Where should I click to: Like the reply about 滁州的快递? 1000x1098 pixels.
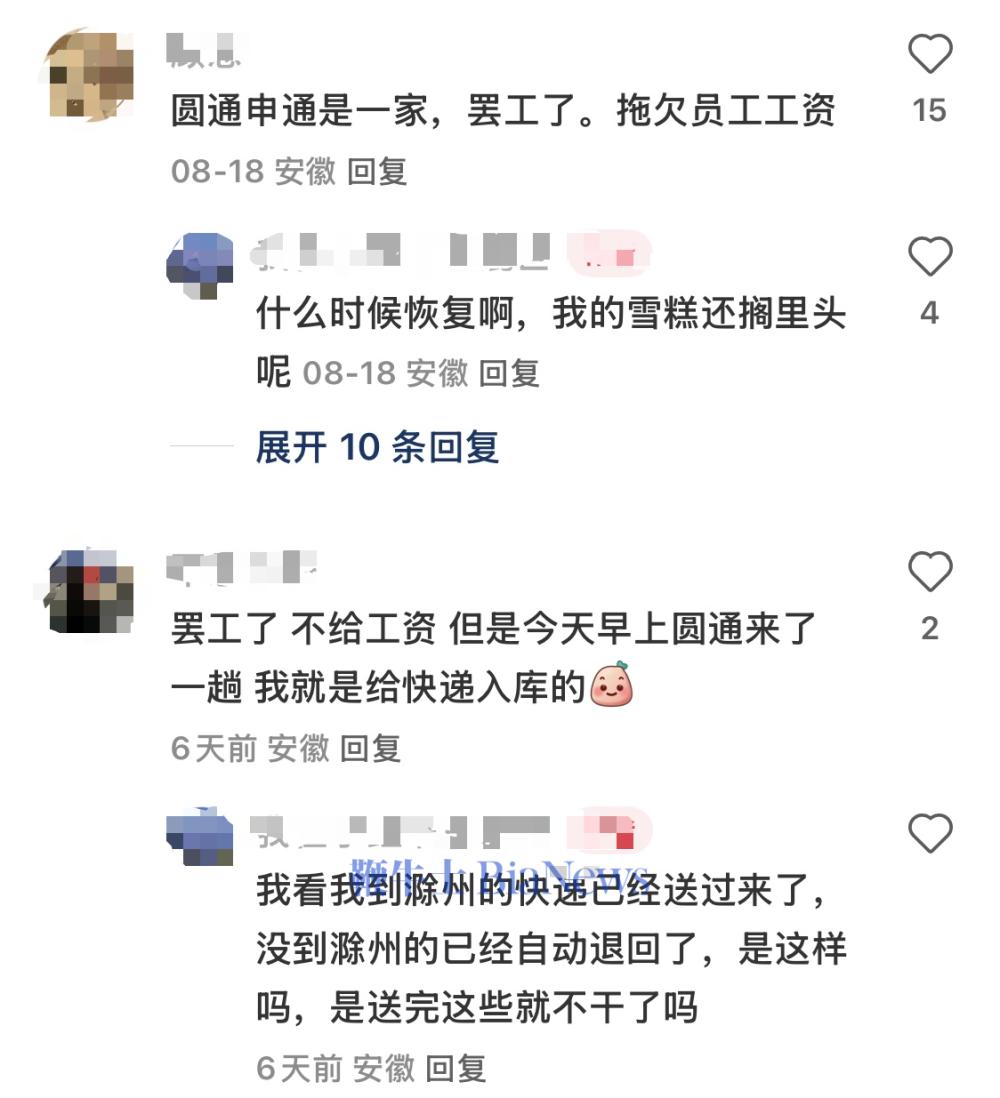(x=929, y=832)
